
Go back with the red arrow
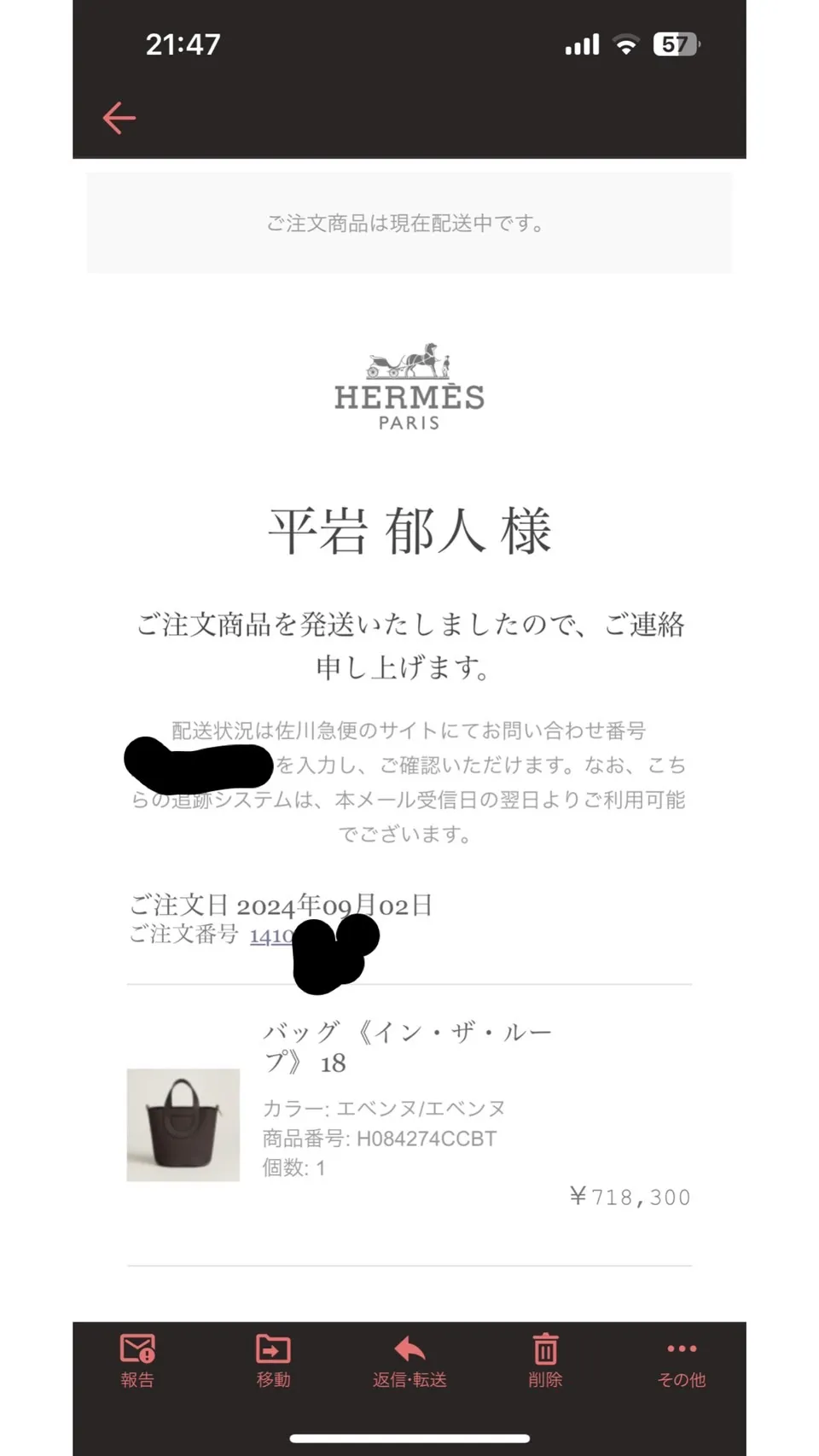click(x=119, y=118)
